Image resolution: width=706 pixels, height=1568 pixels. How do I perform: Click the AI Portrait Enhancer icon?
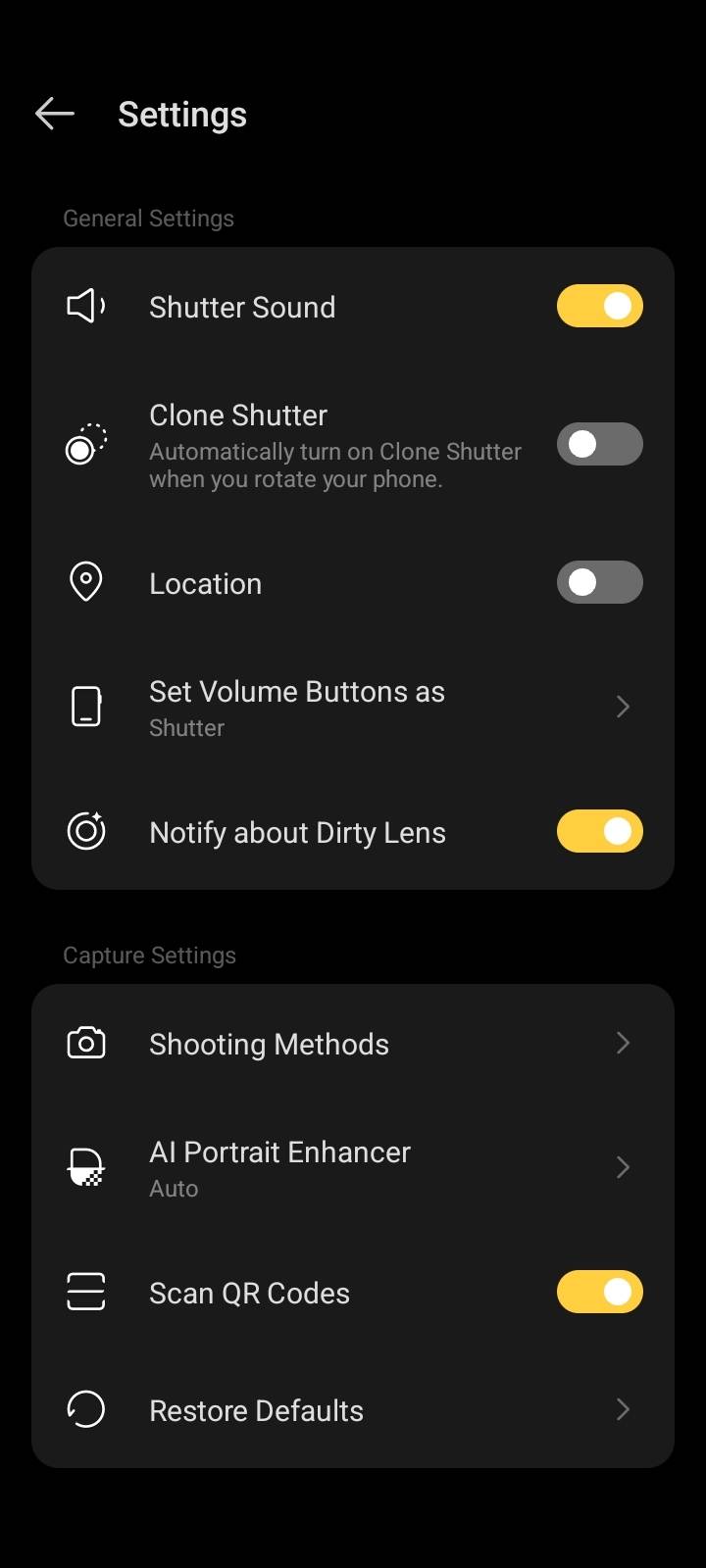[86, 1166]
